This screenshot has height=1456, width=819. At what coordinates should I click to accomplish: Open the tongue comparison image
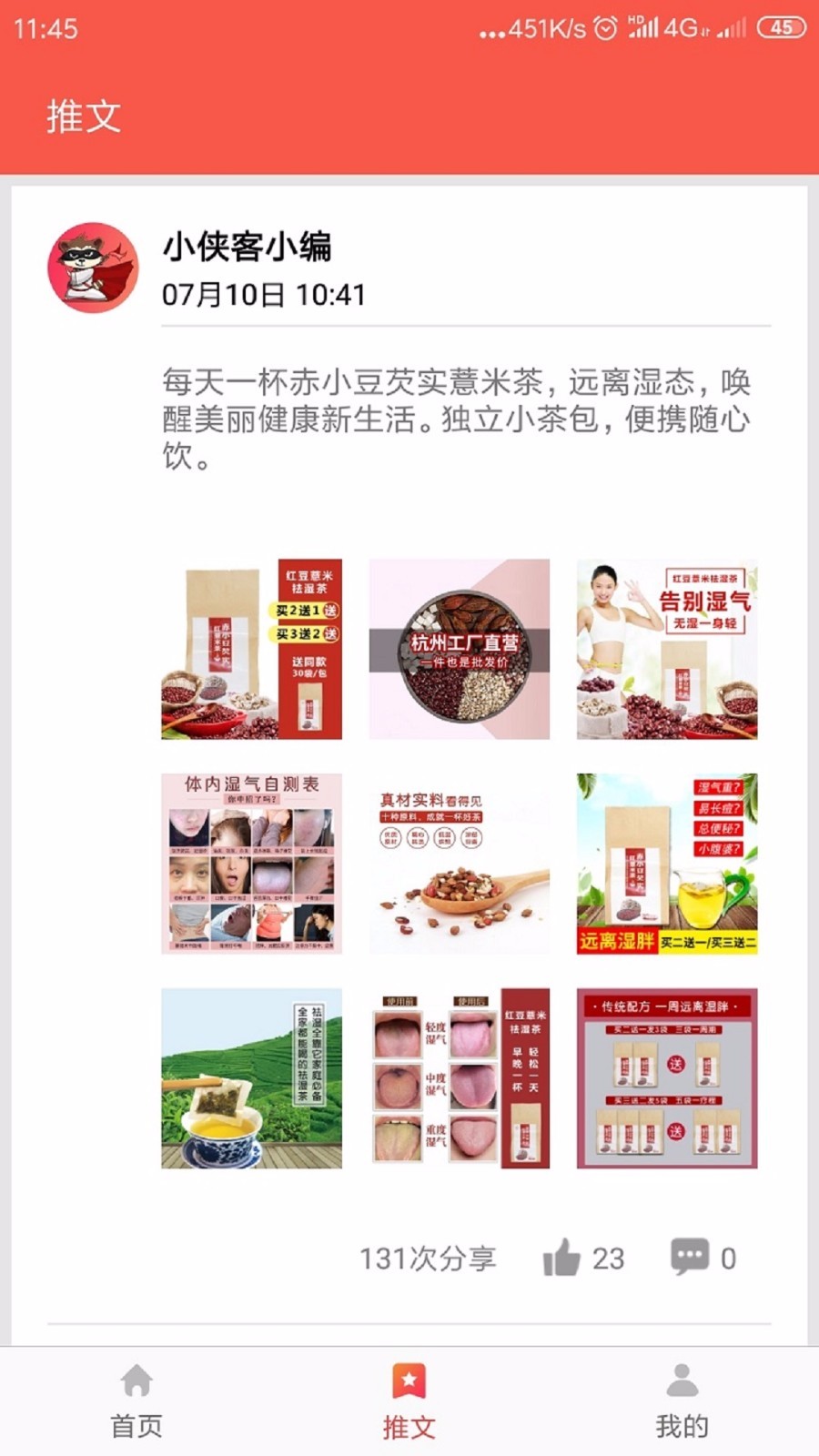[459, 1078]
